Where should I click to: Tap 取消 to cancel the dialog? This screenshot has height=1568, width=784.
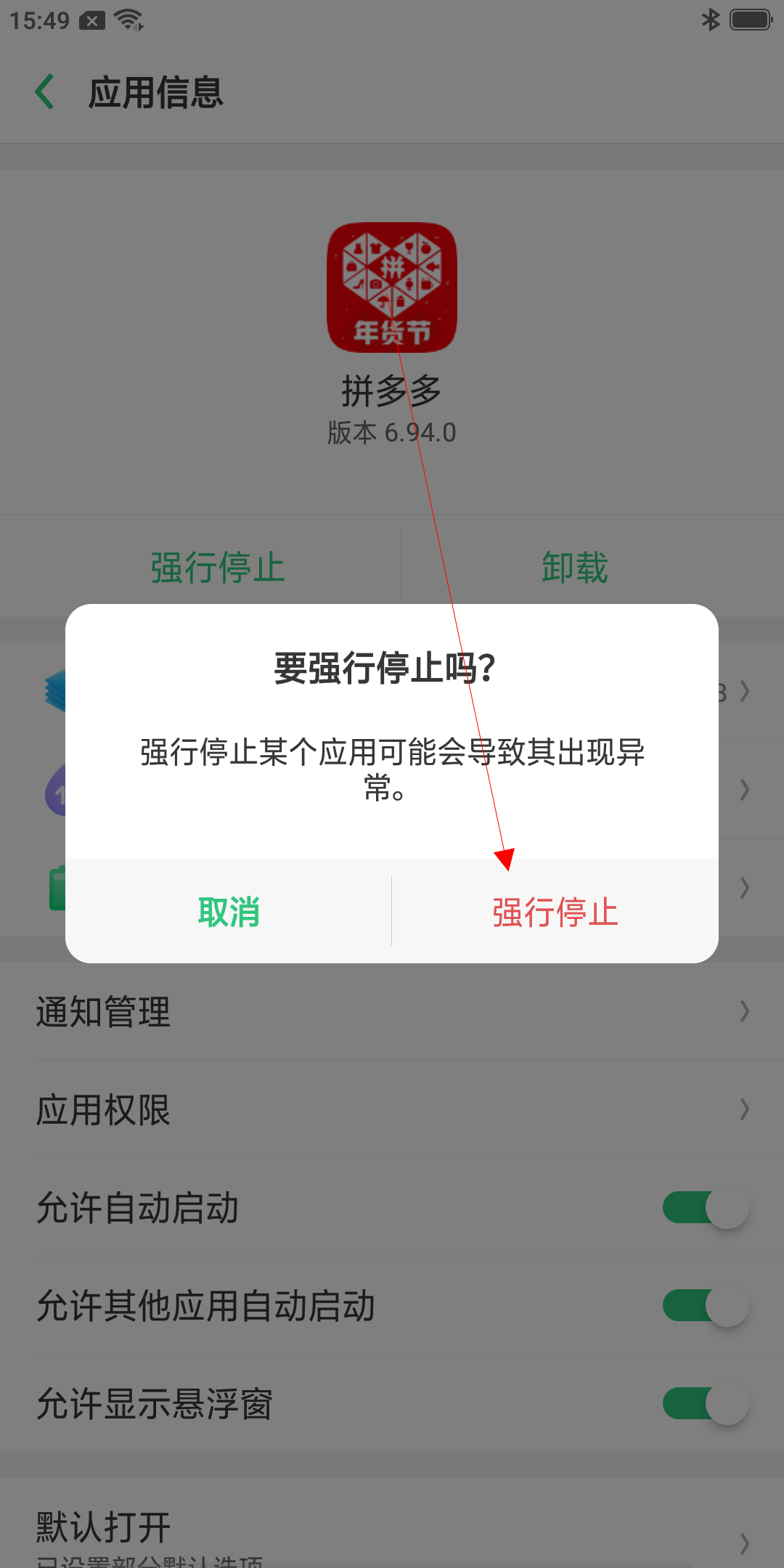(x=229, y=912)
